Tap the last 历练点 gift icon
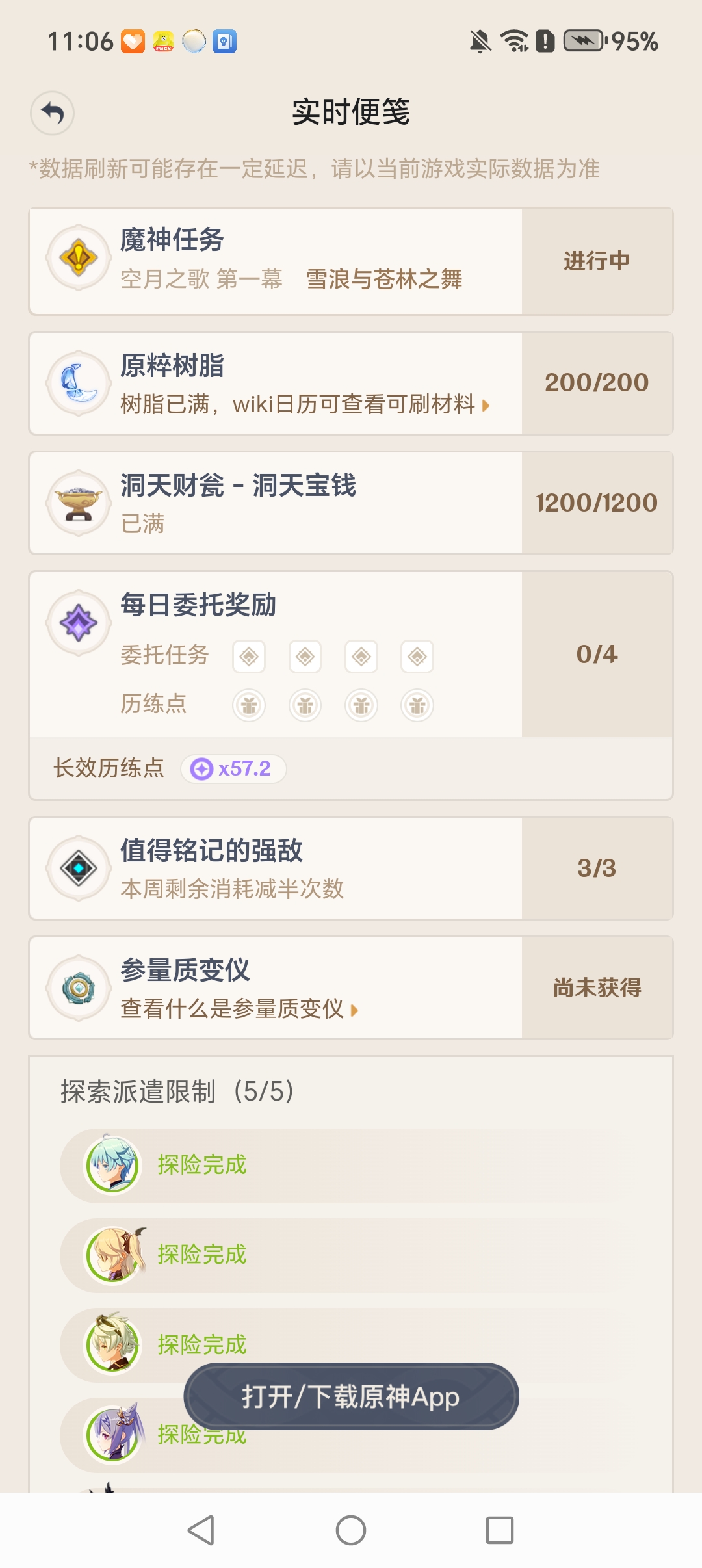The image size is (702, 1568). (x=418, y=704)
